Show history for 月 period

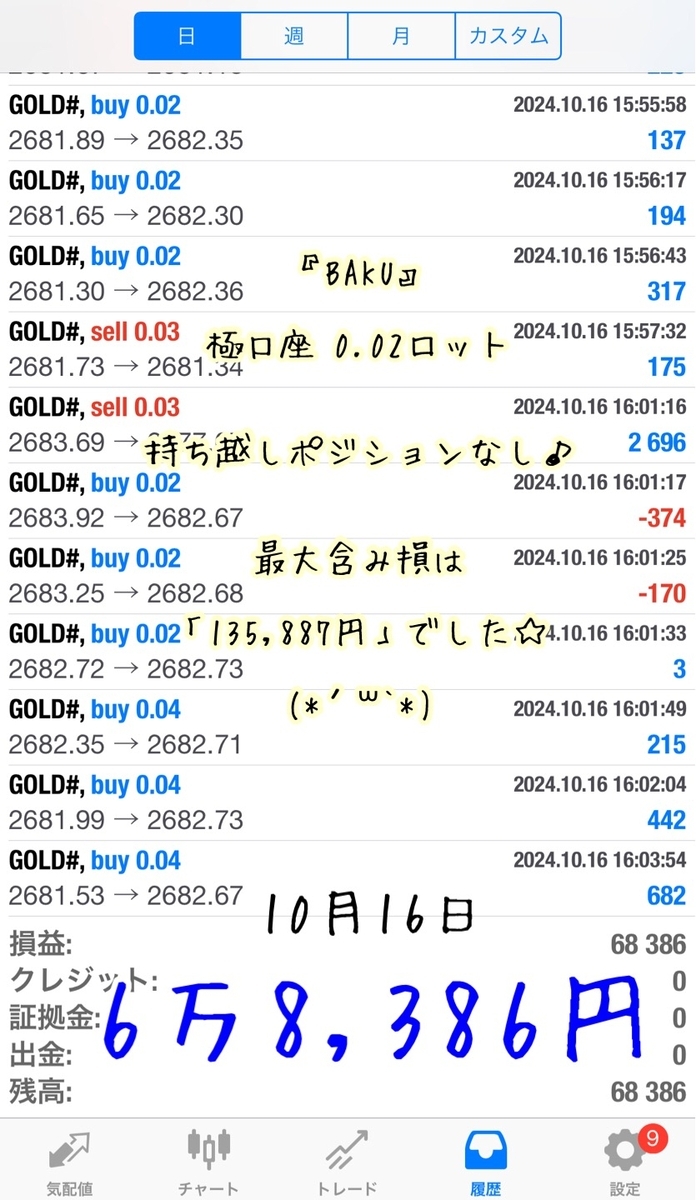pos(401,36)
